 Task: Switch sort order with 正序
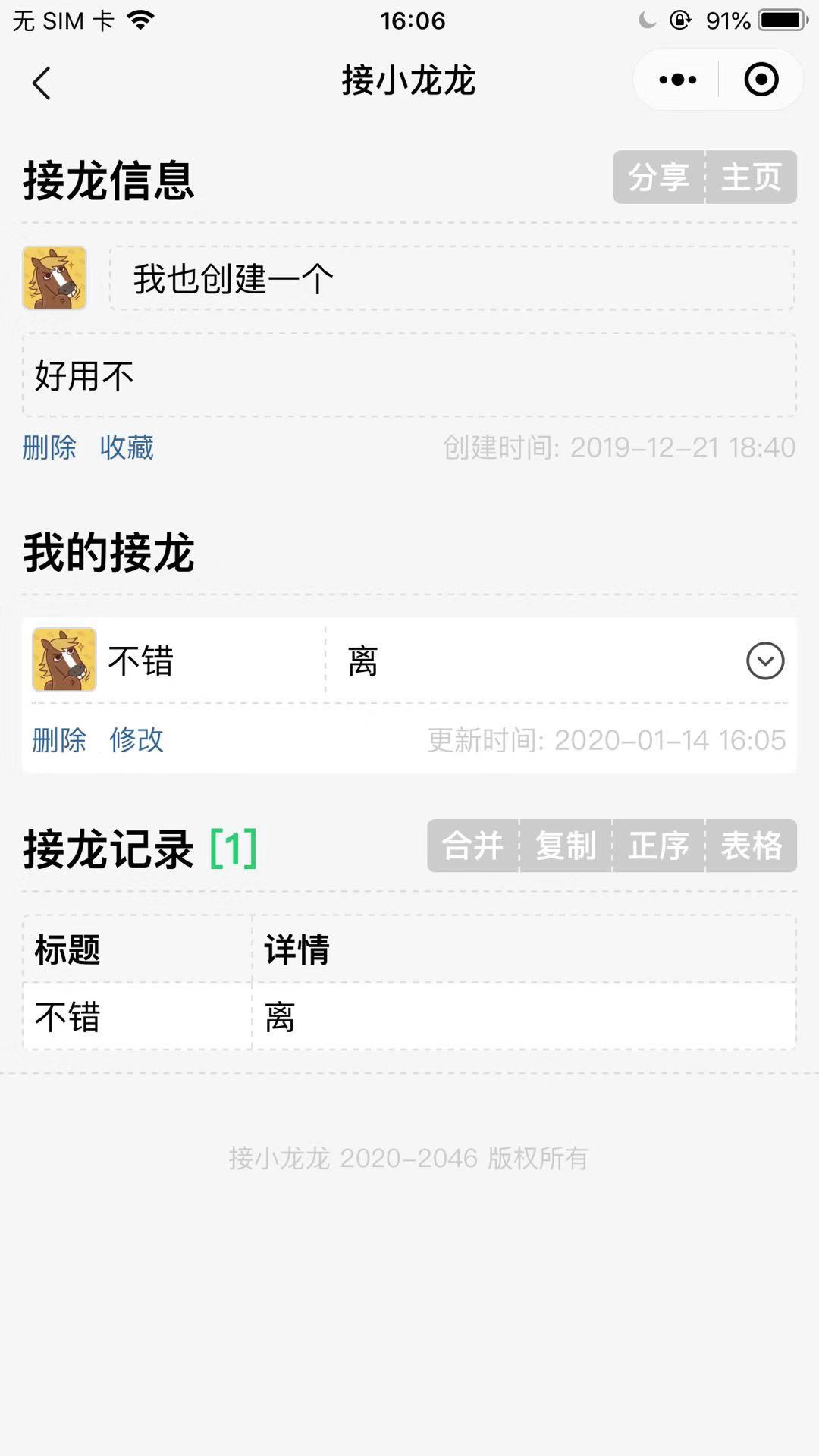658,846
